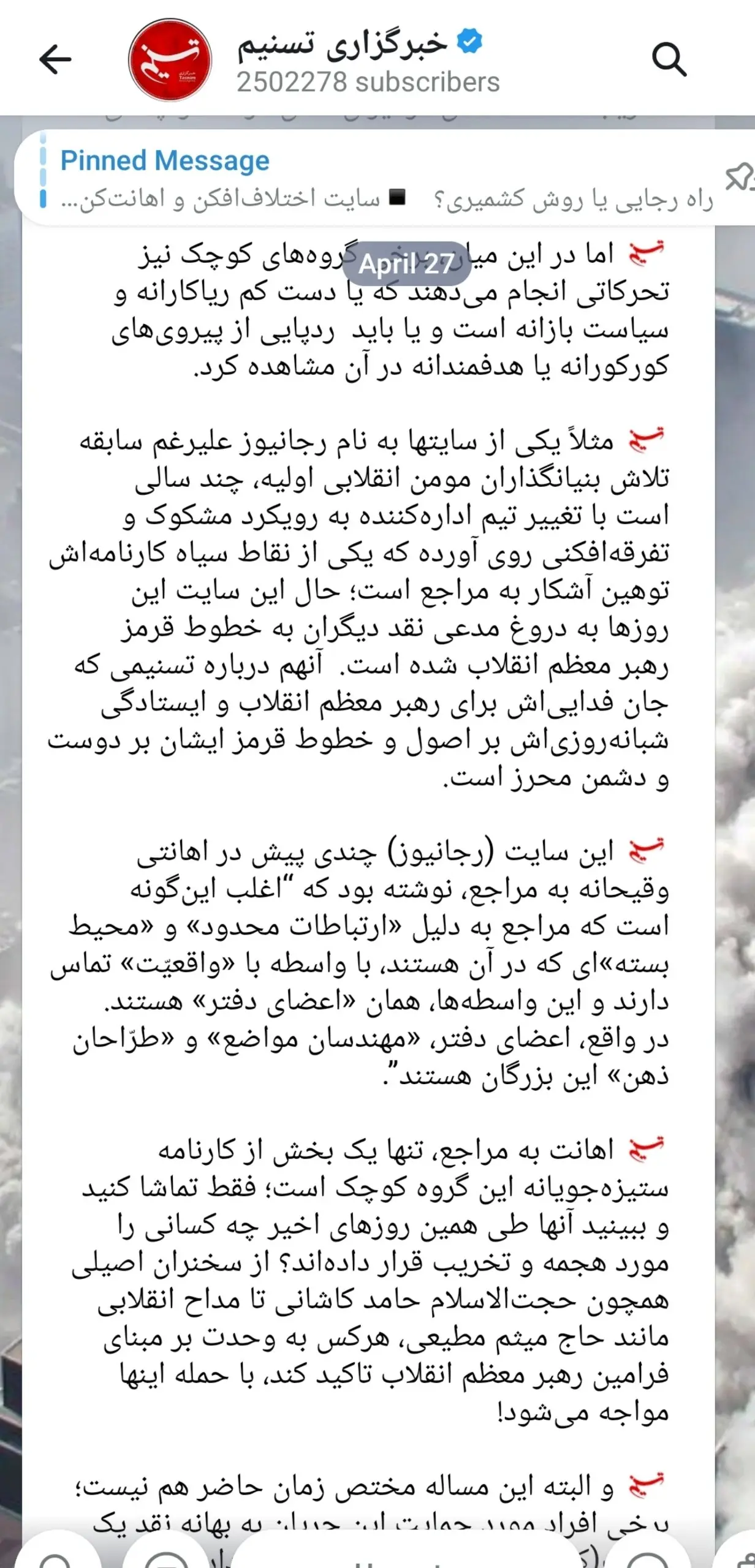The height and width of the screenshot is (1568, 755).
Task: Tap the blue pinned-message indicator bars
Action: [44, 178]
